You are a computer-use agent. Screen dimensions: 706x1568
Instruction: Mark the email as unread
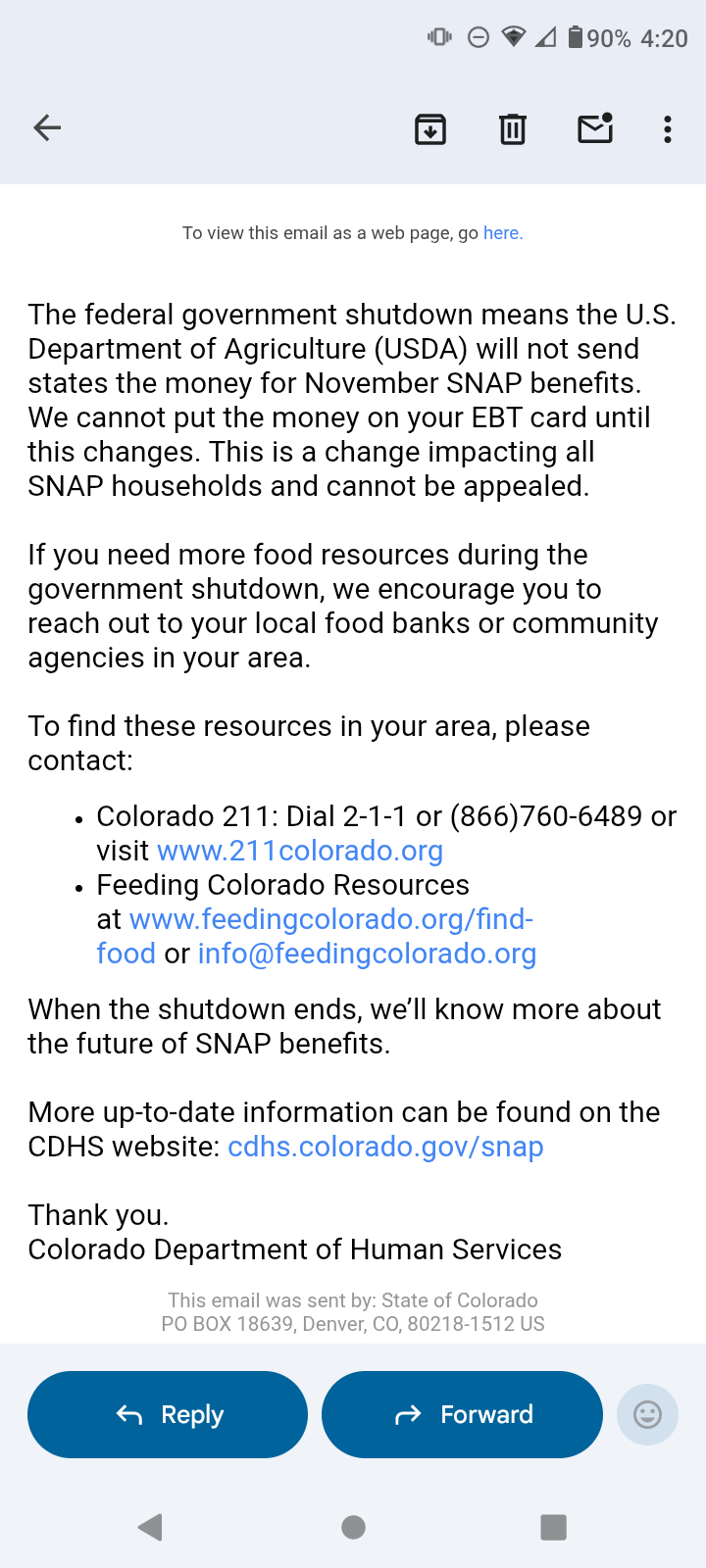coord(595,128)
